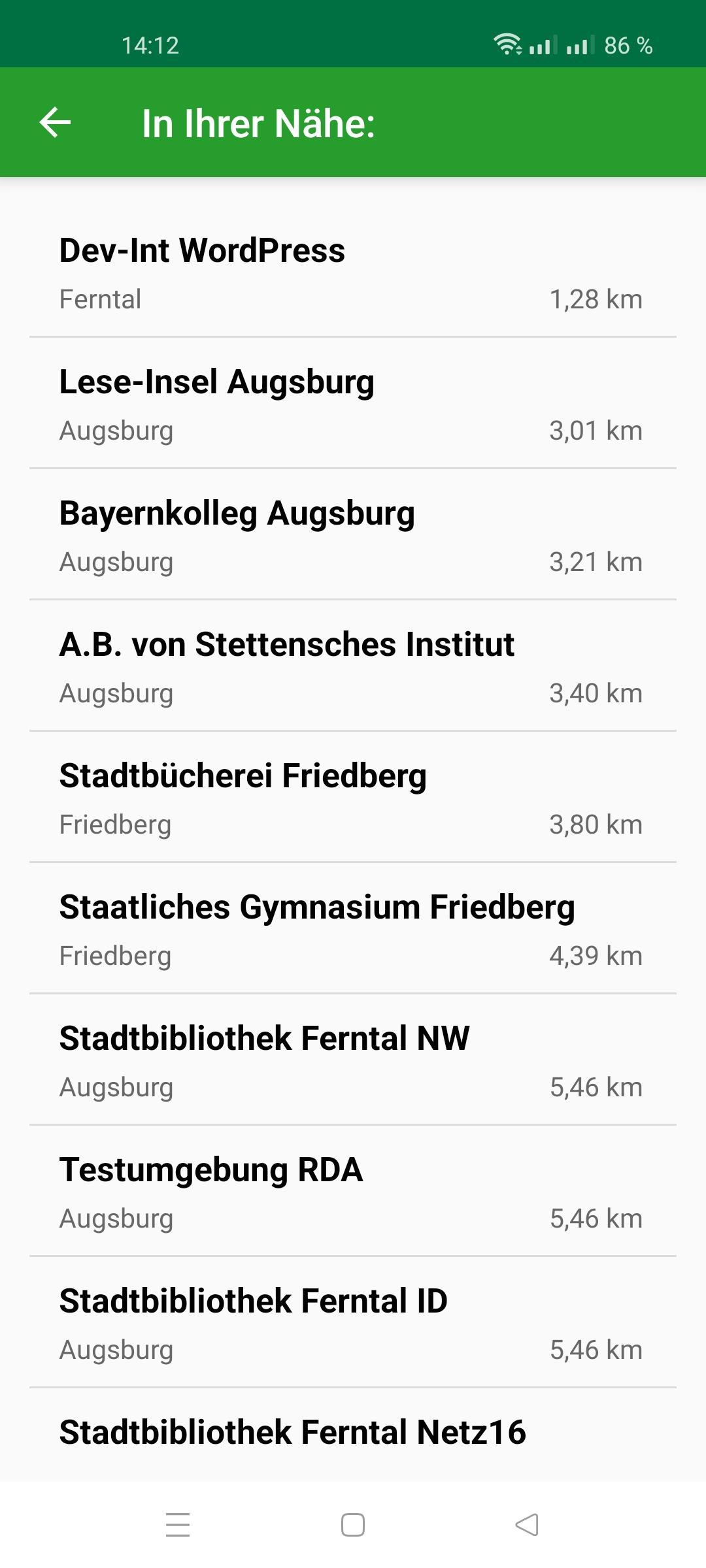The height and width of the screenshot is (1568, 706).
Task: Select Staatliches Gymnasium Friedberg
Action: pyautogui.click(x=353, y=928)
